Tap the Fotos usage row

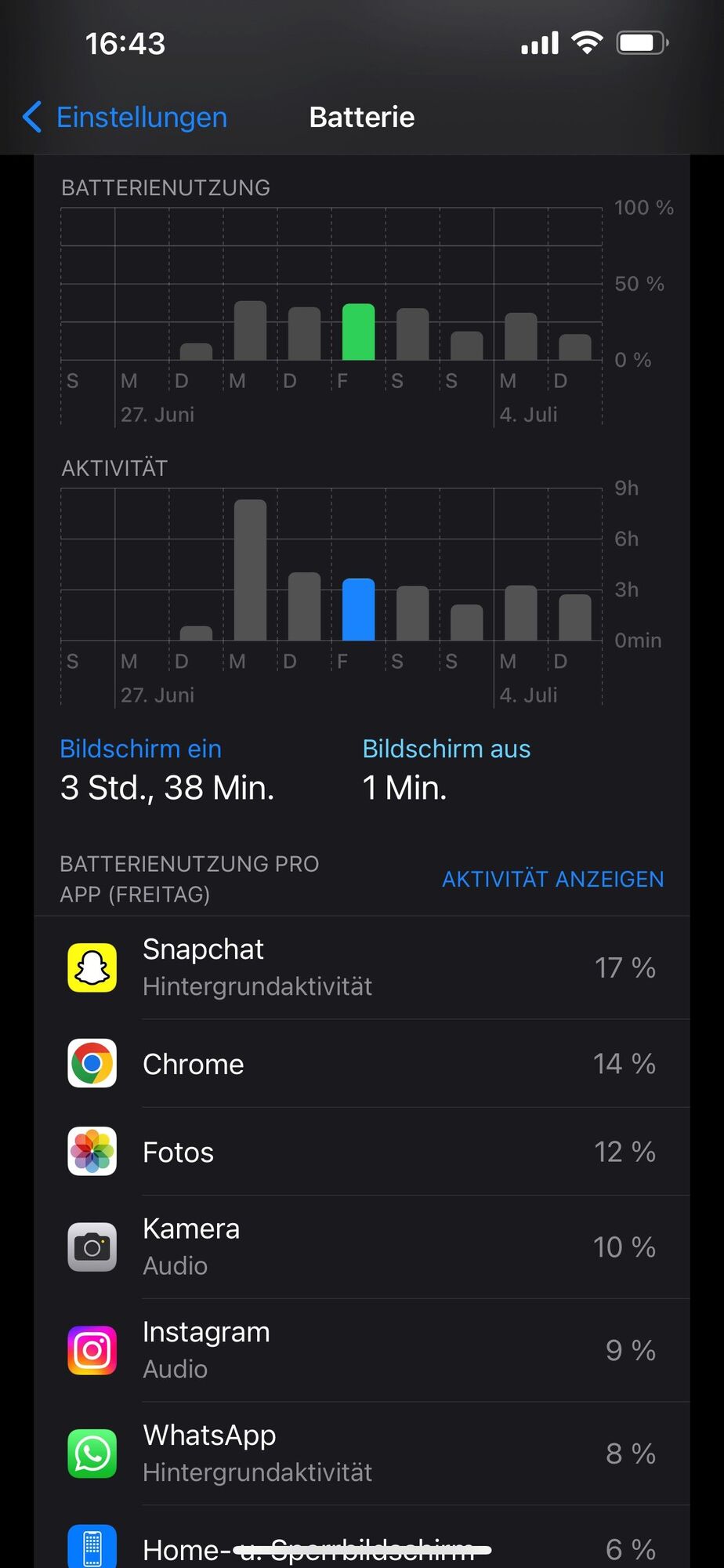point(360,1152)
